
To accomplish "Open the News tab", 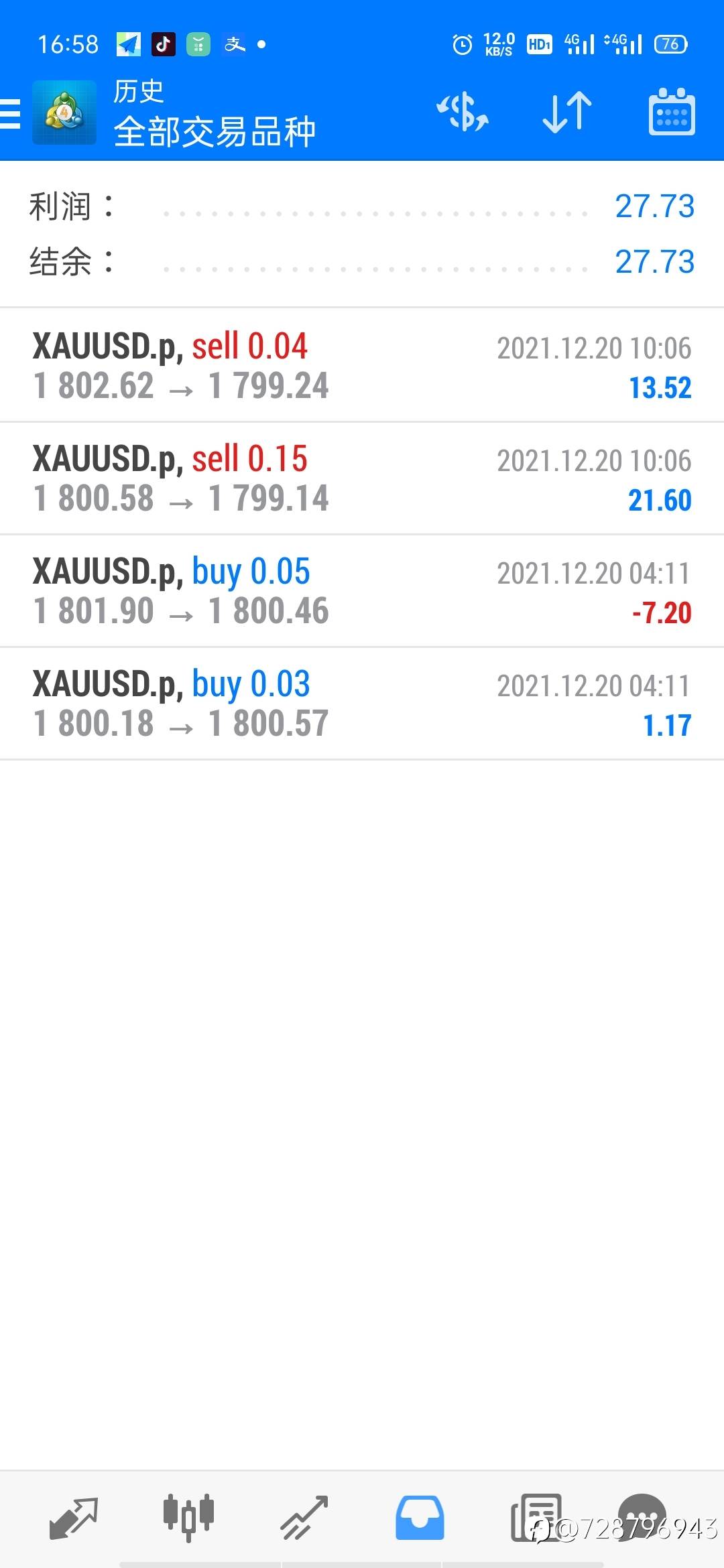I will click(535, 1517).
